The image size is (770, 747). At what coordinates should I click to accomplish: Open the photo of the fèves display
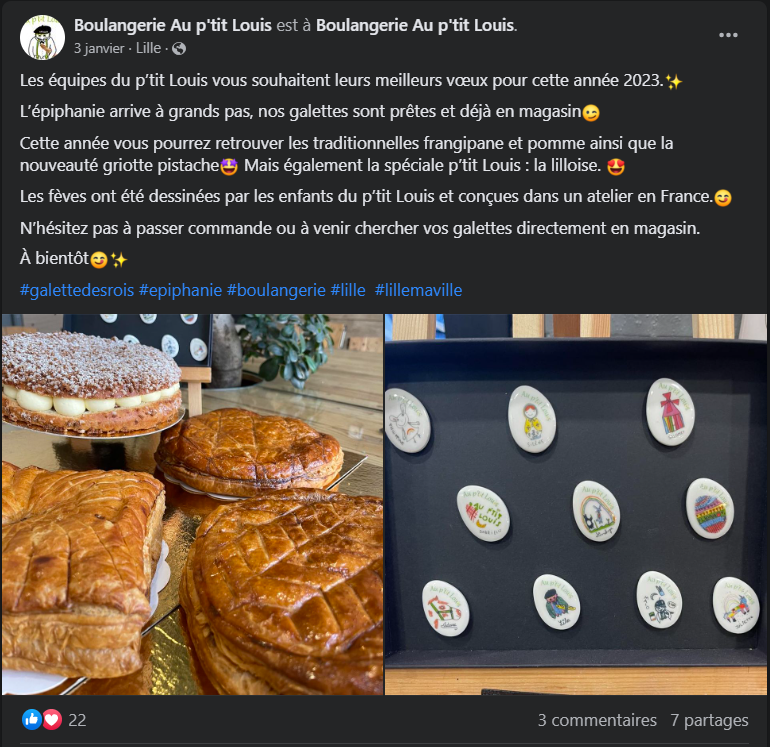point(576,505)
